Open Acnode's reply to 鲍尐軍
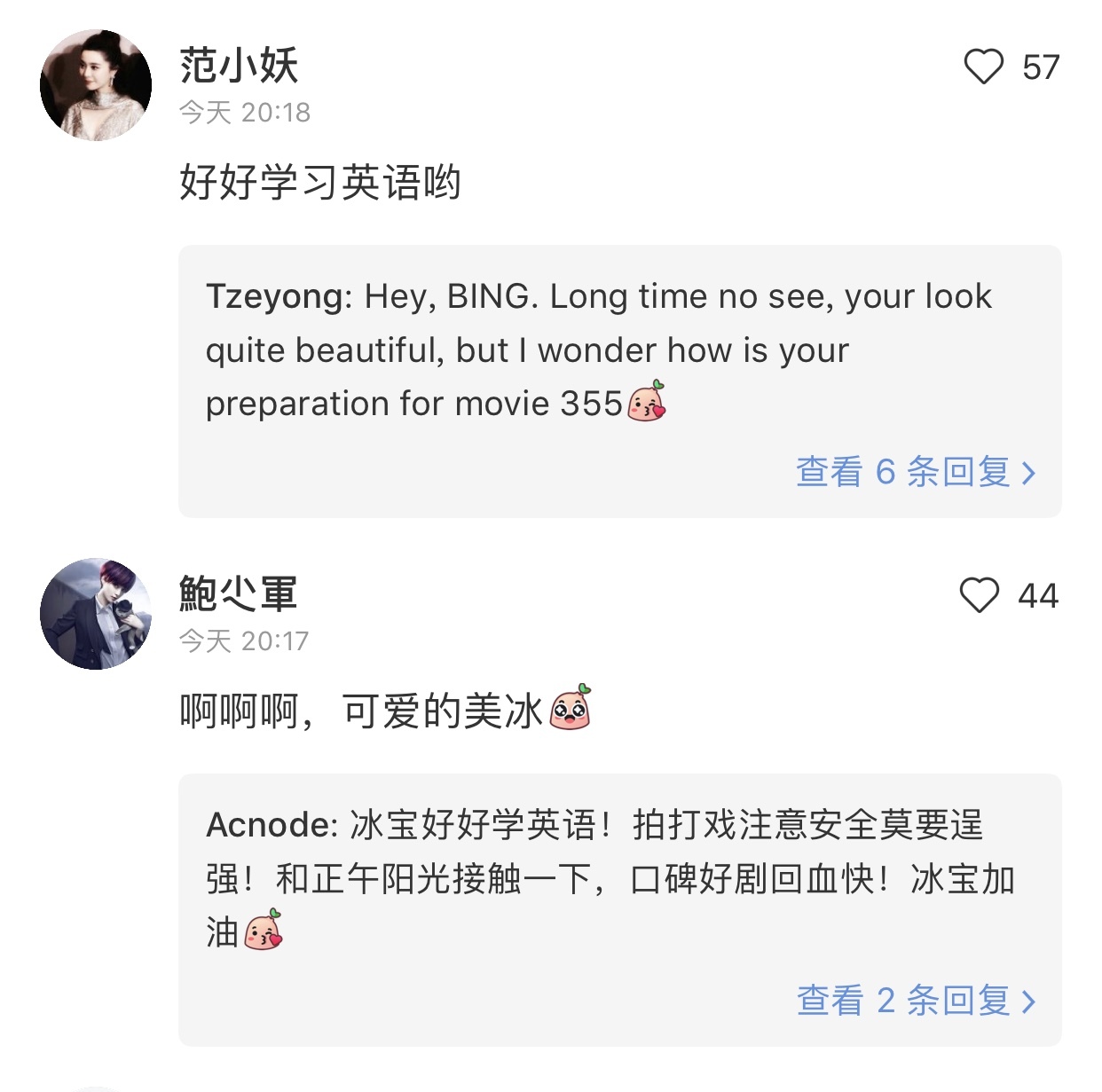The image size is (1102, 1092). [x=609, y=878]
